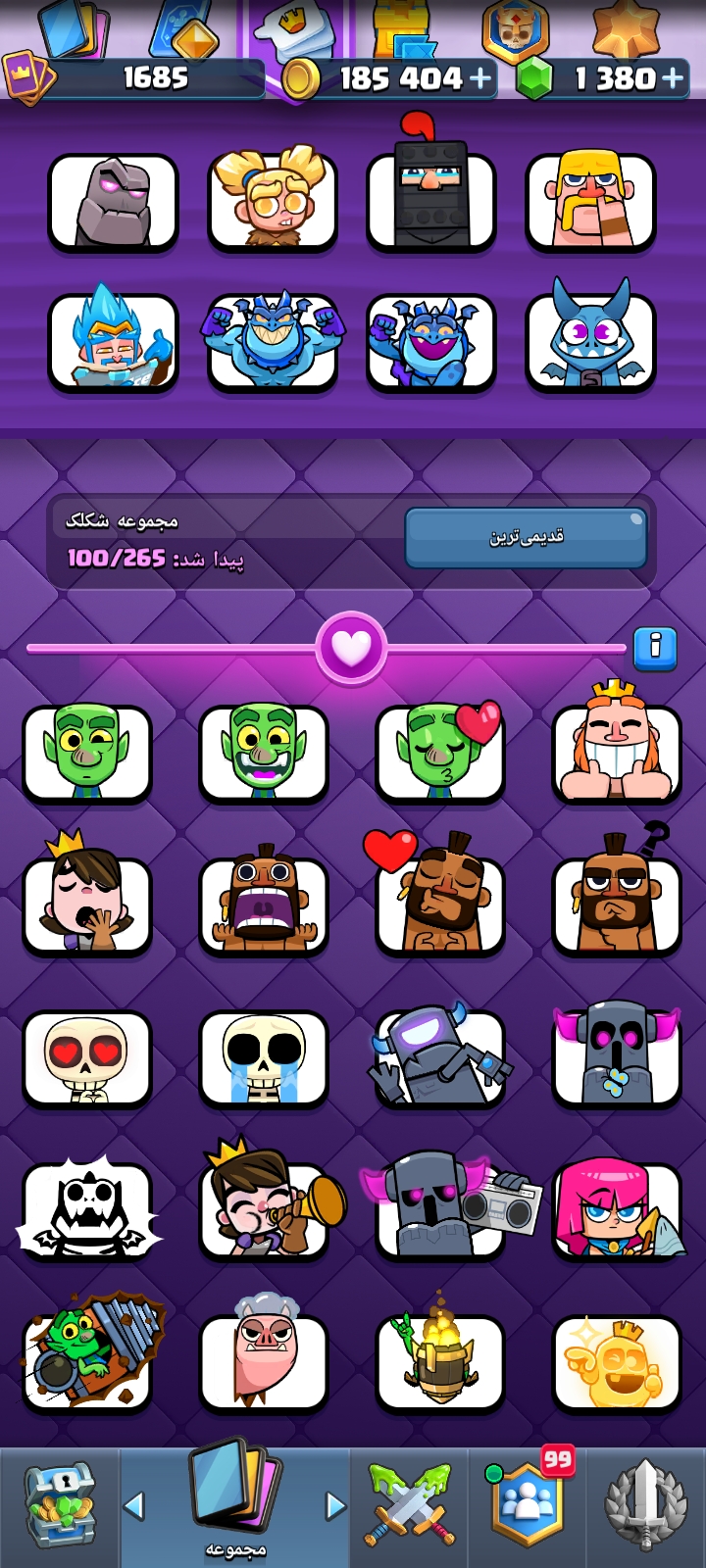Choose the golden glowing king emote
Image resolution: width=706 pixels, height=1568 pixels.
[x=616, y=1364]
